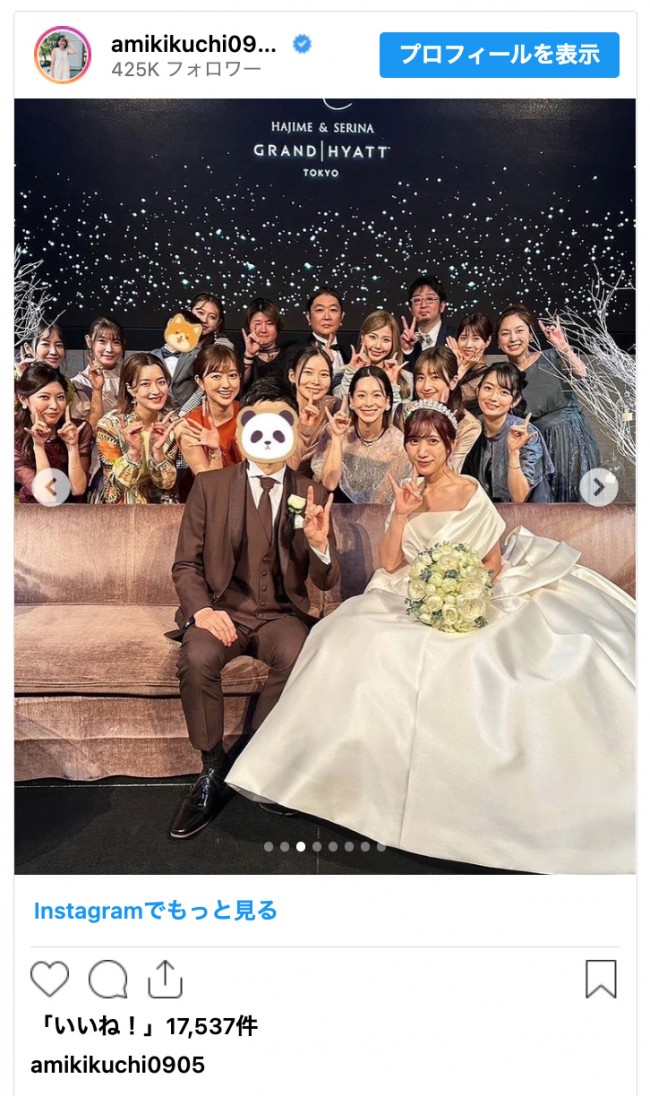Open amikikuchi0905 caption username

point(117,1065)
